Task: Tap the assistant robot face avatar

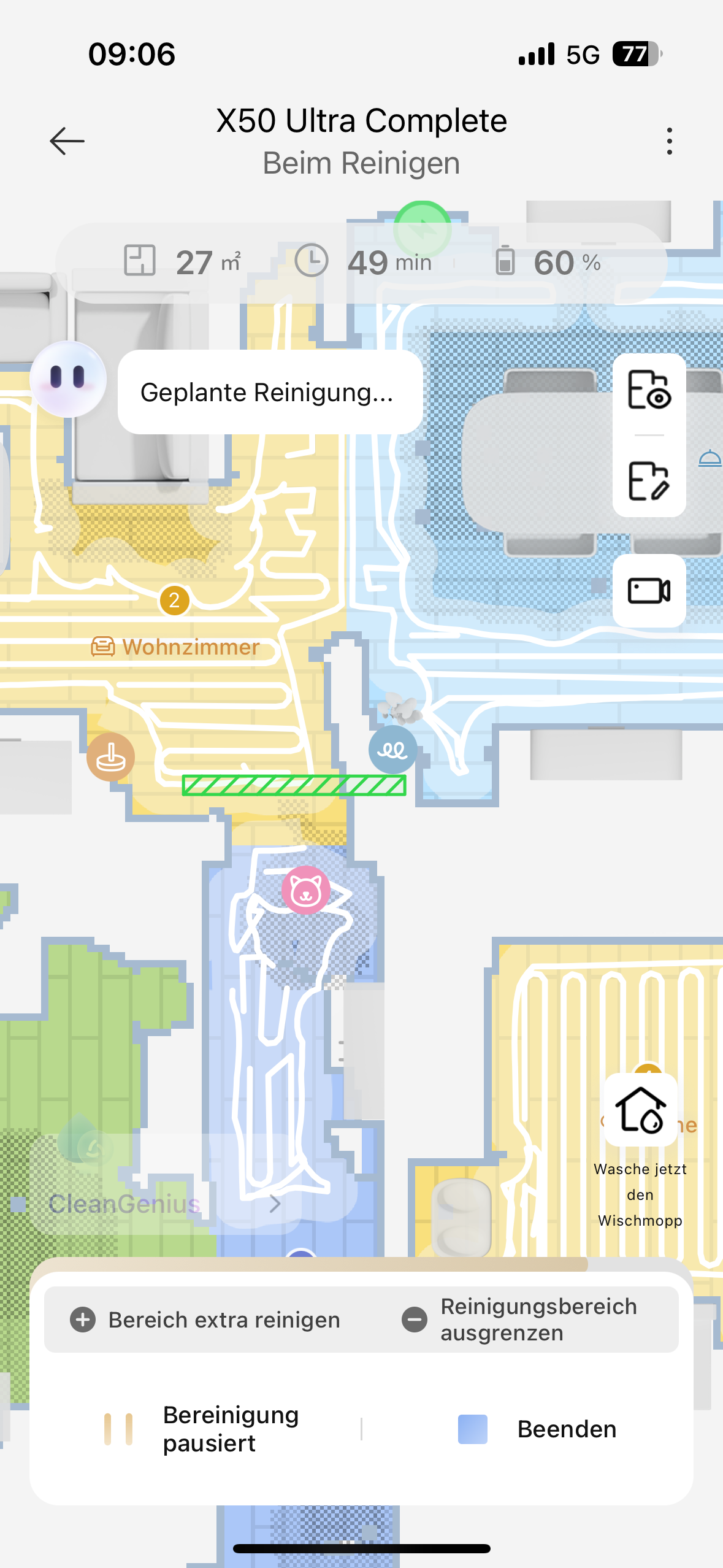Action: [68, 379]
